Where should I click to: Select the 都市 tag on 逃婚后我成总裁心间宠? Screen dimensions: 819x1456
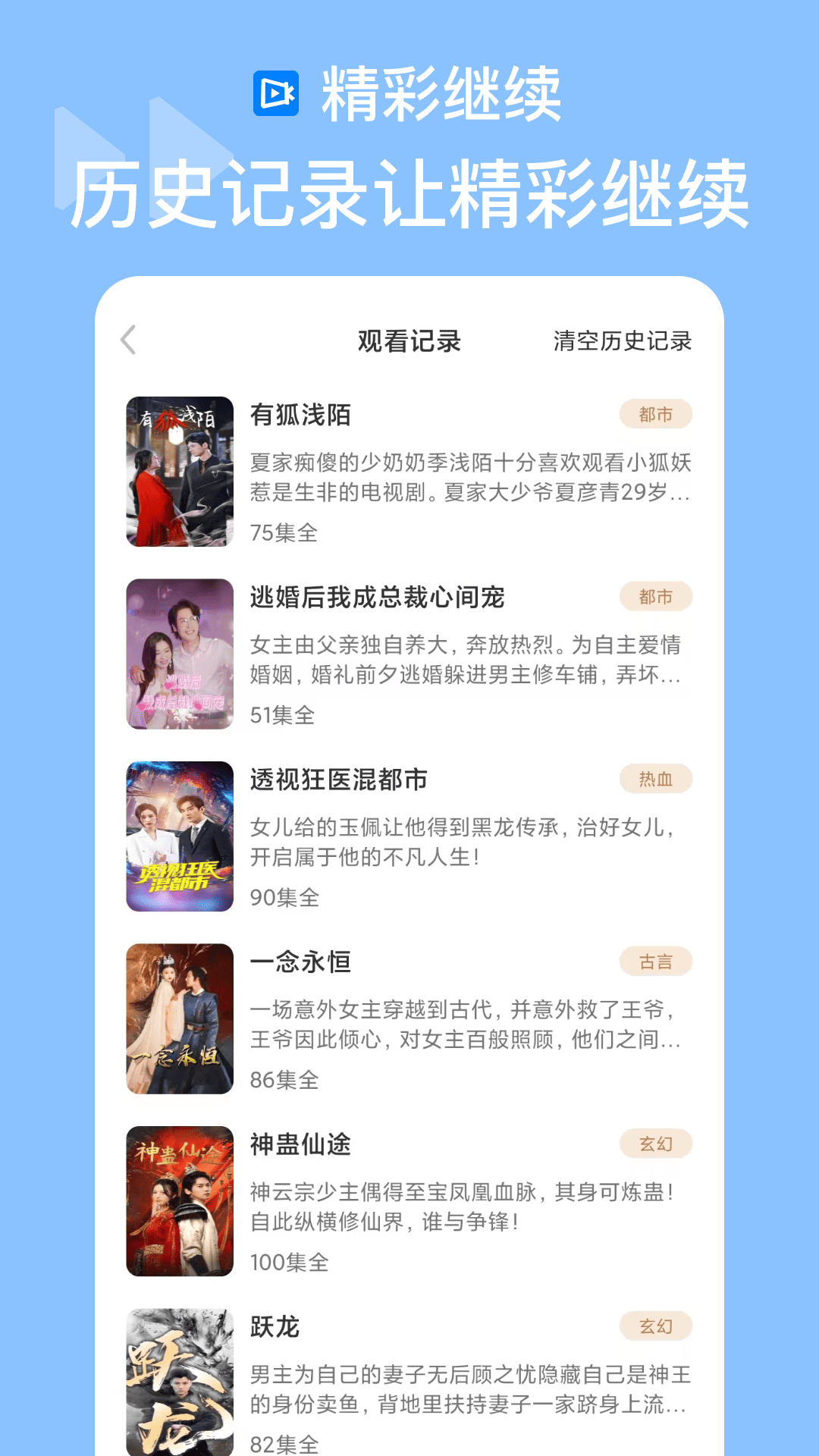click(657, 596)
